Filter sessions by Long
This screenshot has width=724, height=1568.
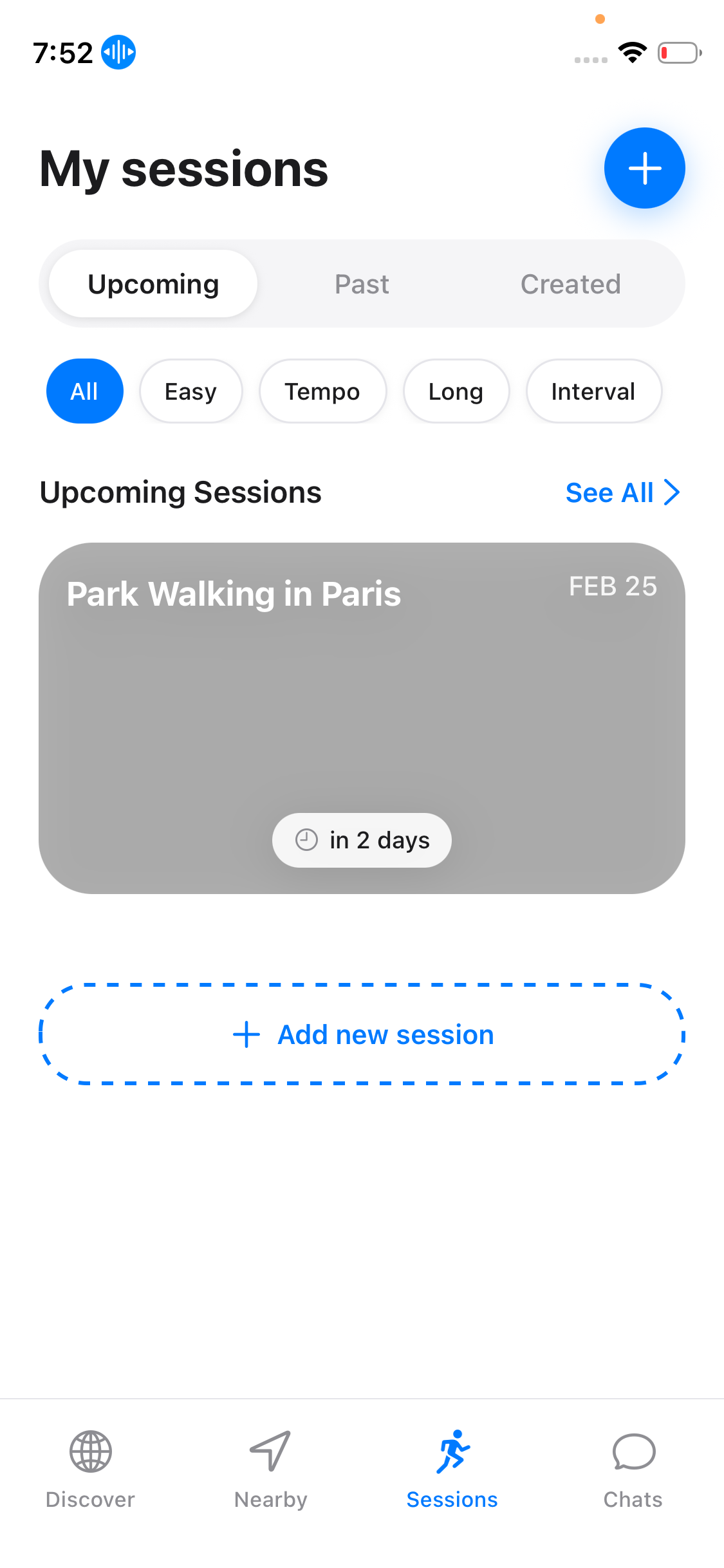456,391
